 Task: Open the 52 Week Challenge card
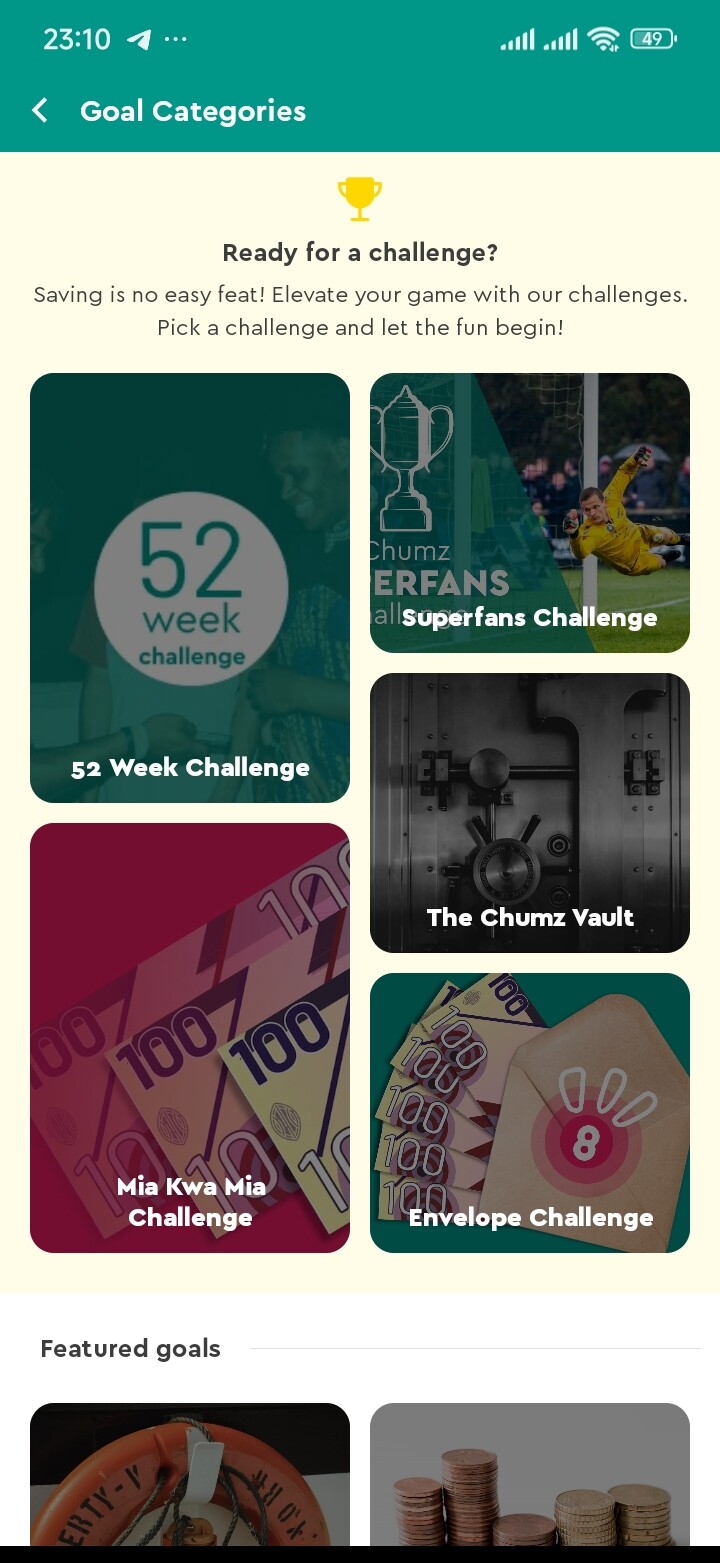click(190, 587)
